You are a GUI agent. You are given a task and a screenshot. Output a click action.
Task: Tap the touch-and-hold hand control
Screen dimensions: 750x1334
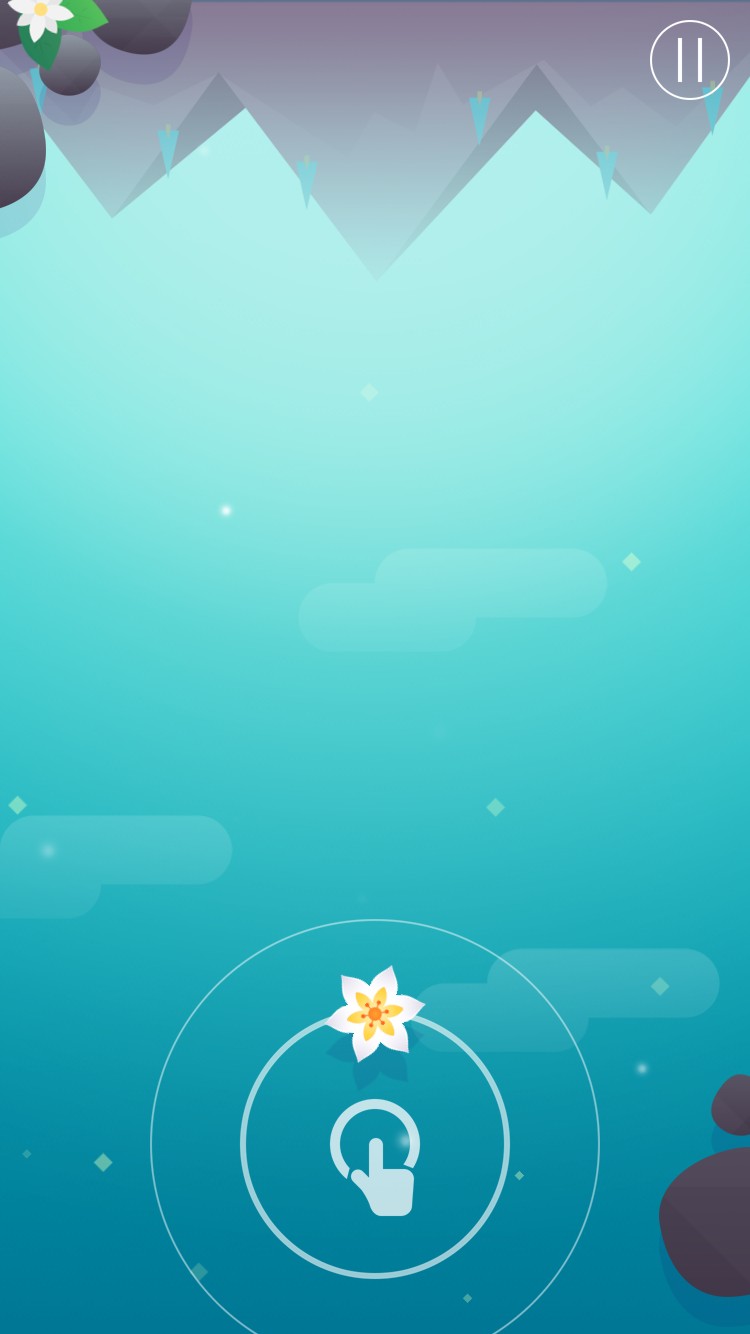(x=375, y=1158)
